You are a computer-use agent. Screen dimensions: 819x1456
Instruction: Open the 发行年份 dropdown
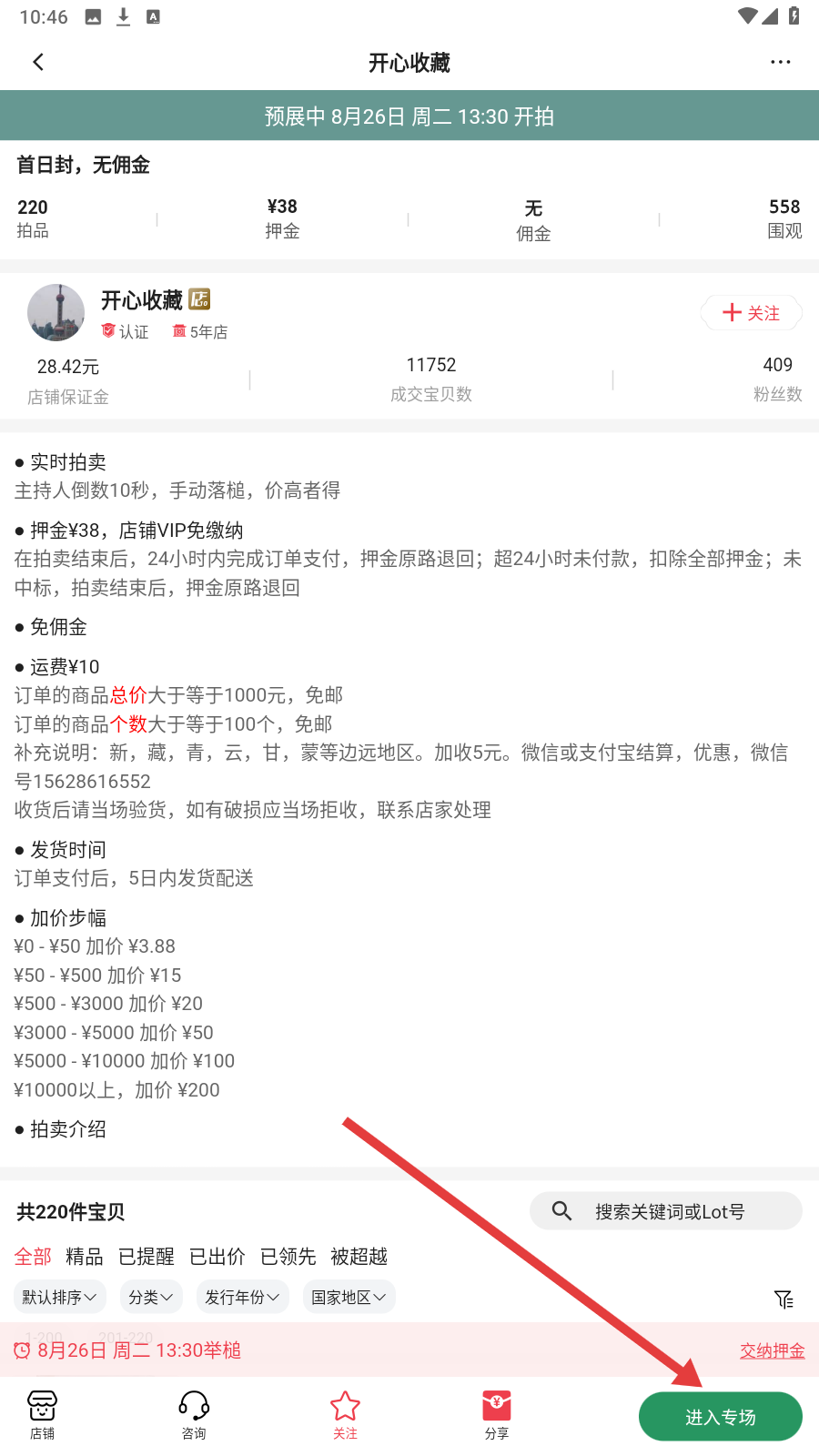click(x=242, y=1297)
